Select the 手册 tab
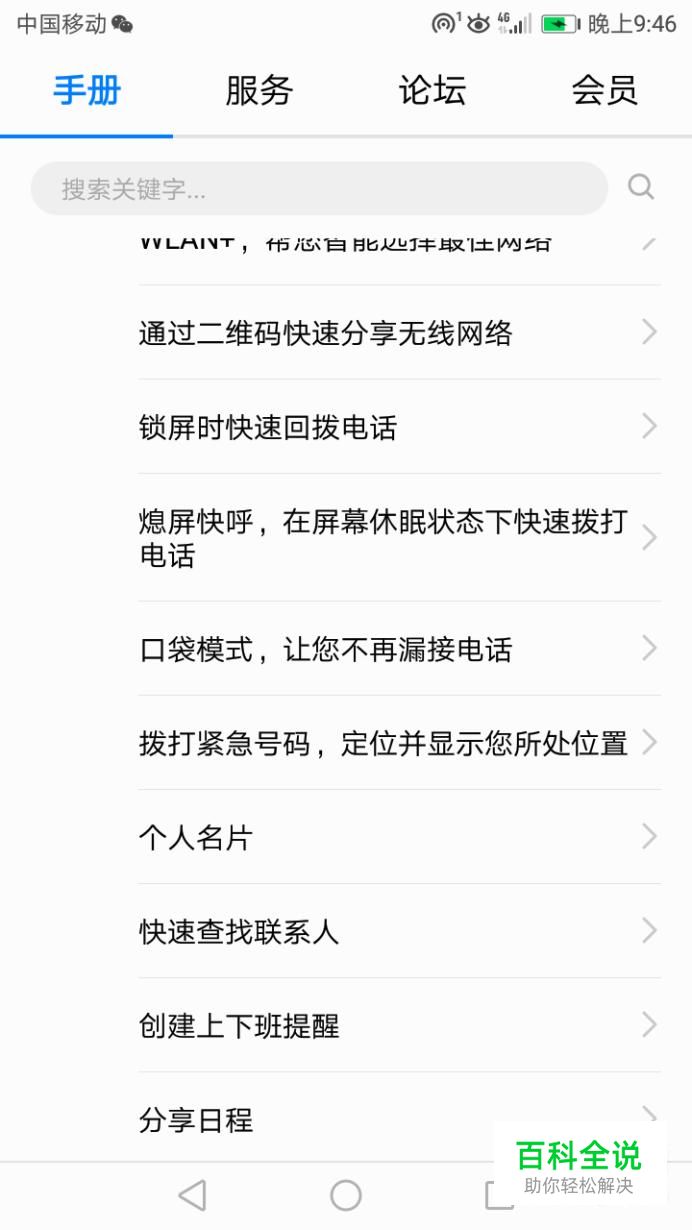This screenshot has width=692, height=1230. pyautogui.click(x=87, y=91)
